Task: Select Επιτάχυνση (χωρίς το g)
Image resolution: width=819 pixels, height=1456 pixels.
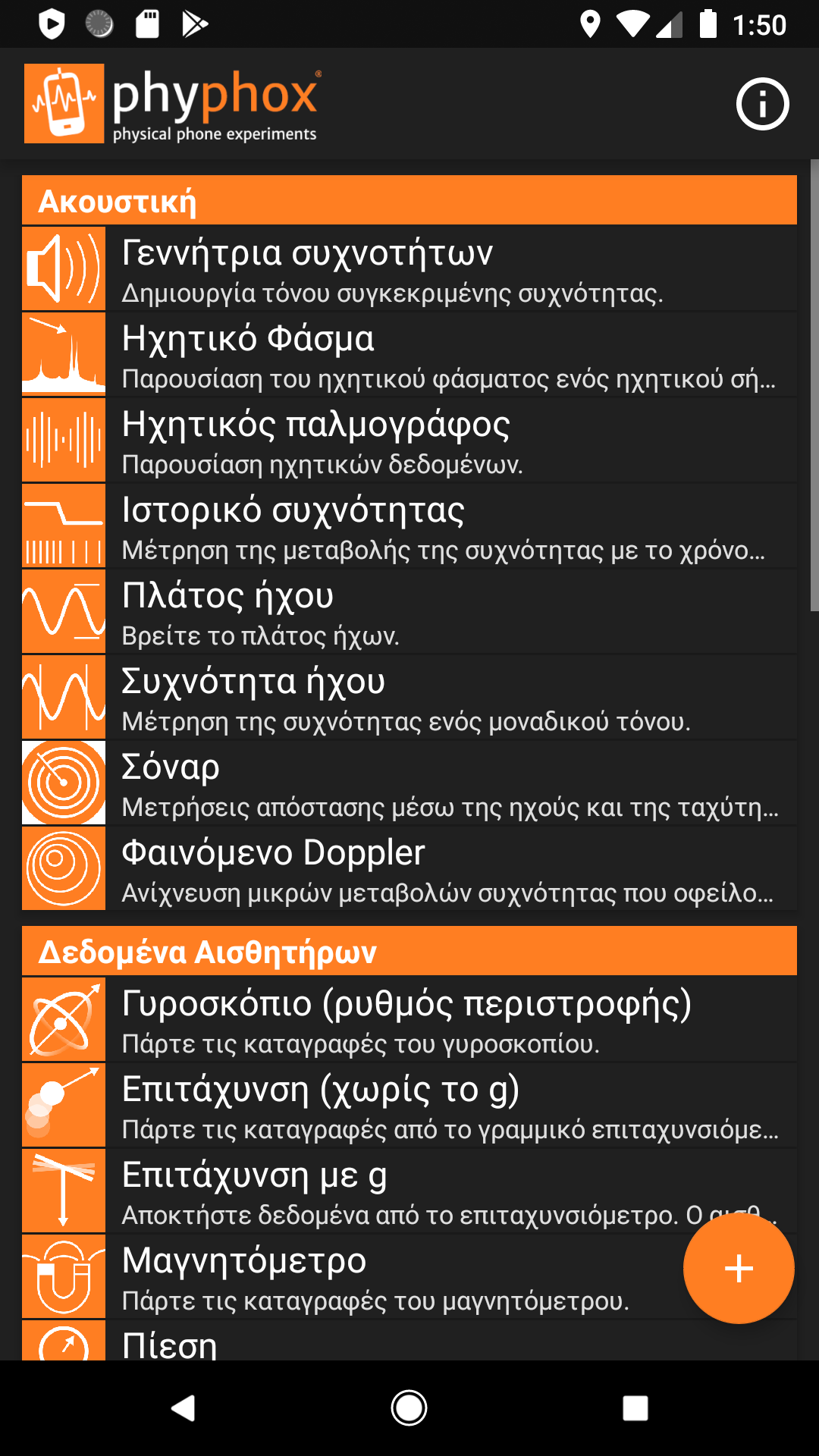Action: [409, 1106]
